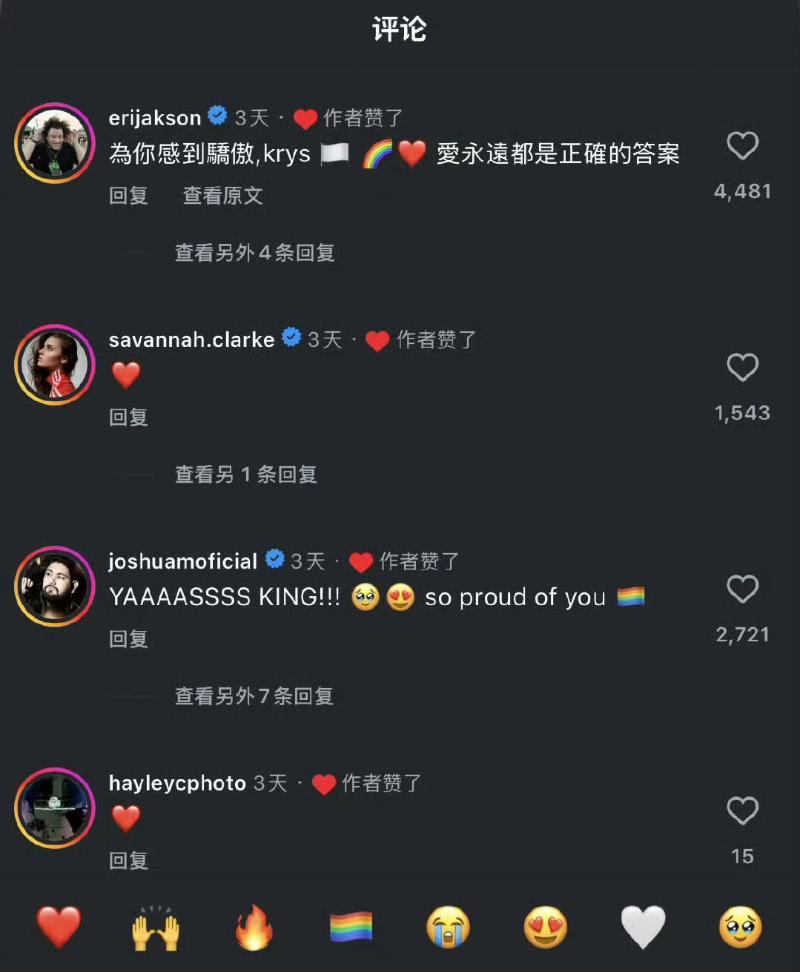Insert the red heart quick emoji

[x=59, y=928]
